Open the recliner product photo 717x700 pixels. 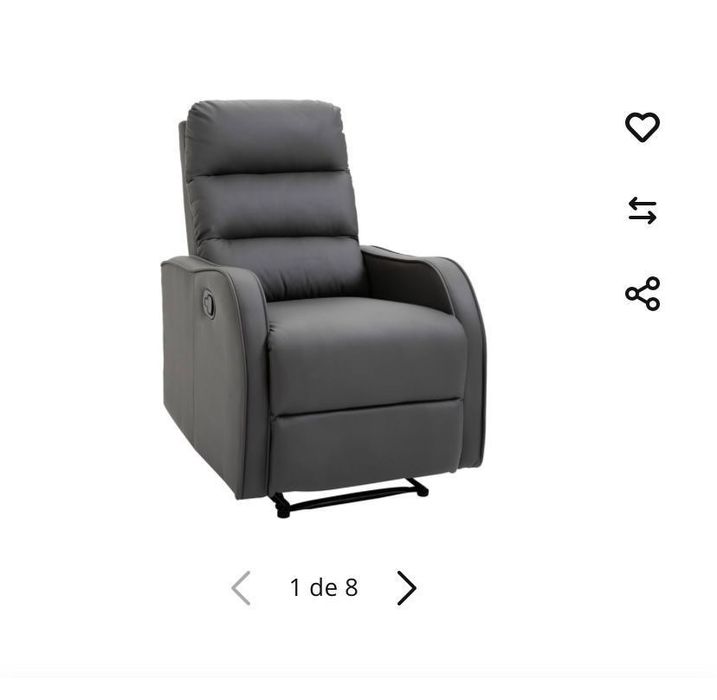[322, 310]
